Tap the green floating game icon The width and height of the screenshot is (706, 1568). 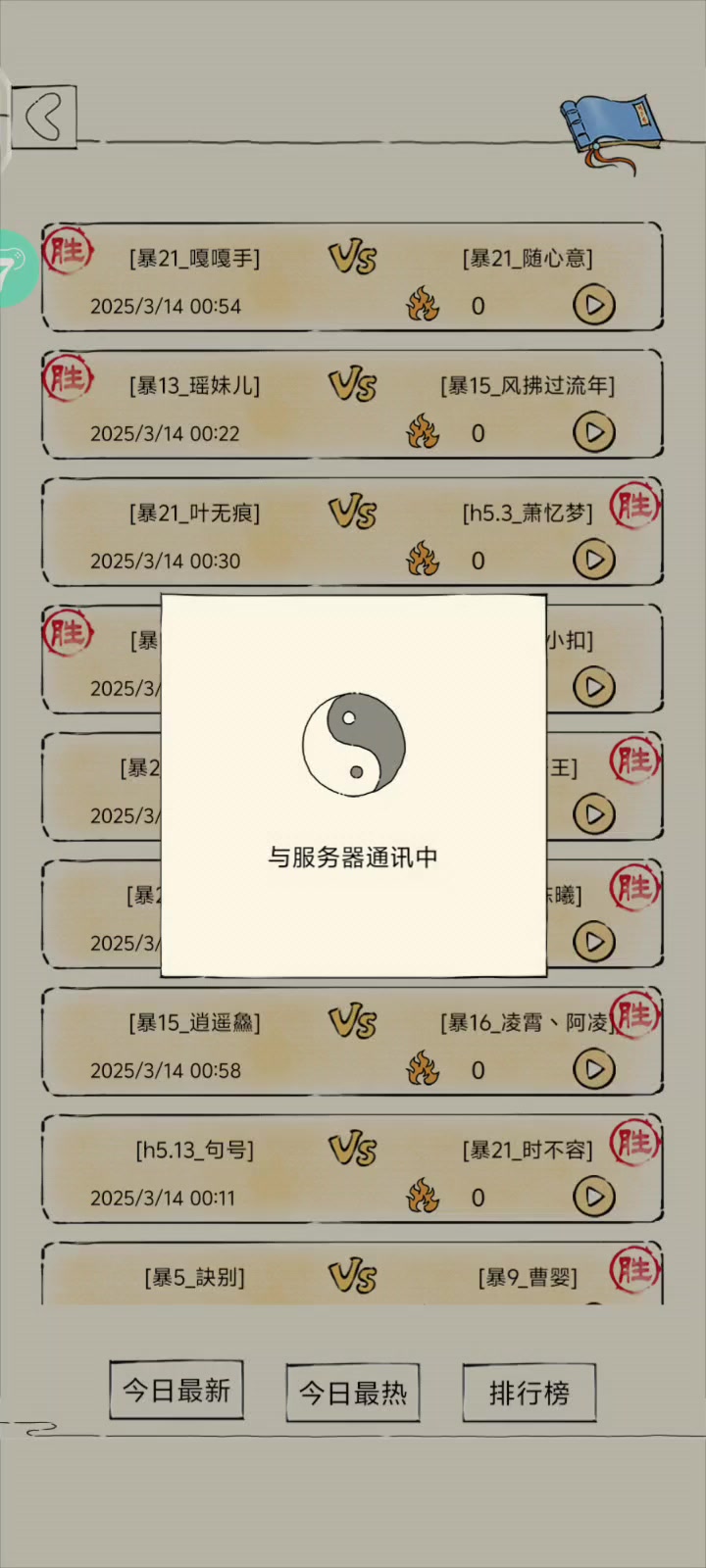point(14,267)
